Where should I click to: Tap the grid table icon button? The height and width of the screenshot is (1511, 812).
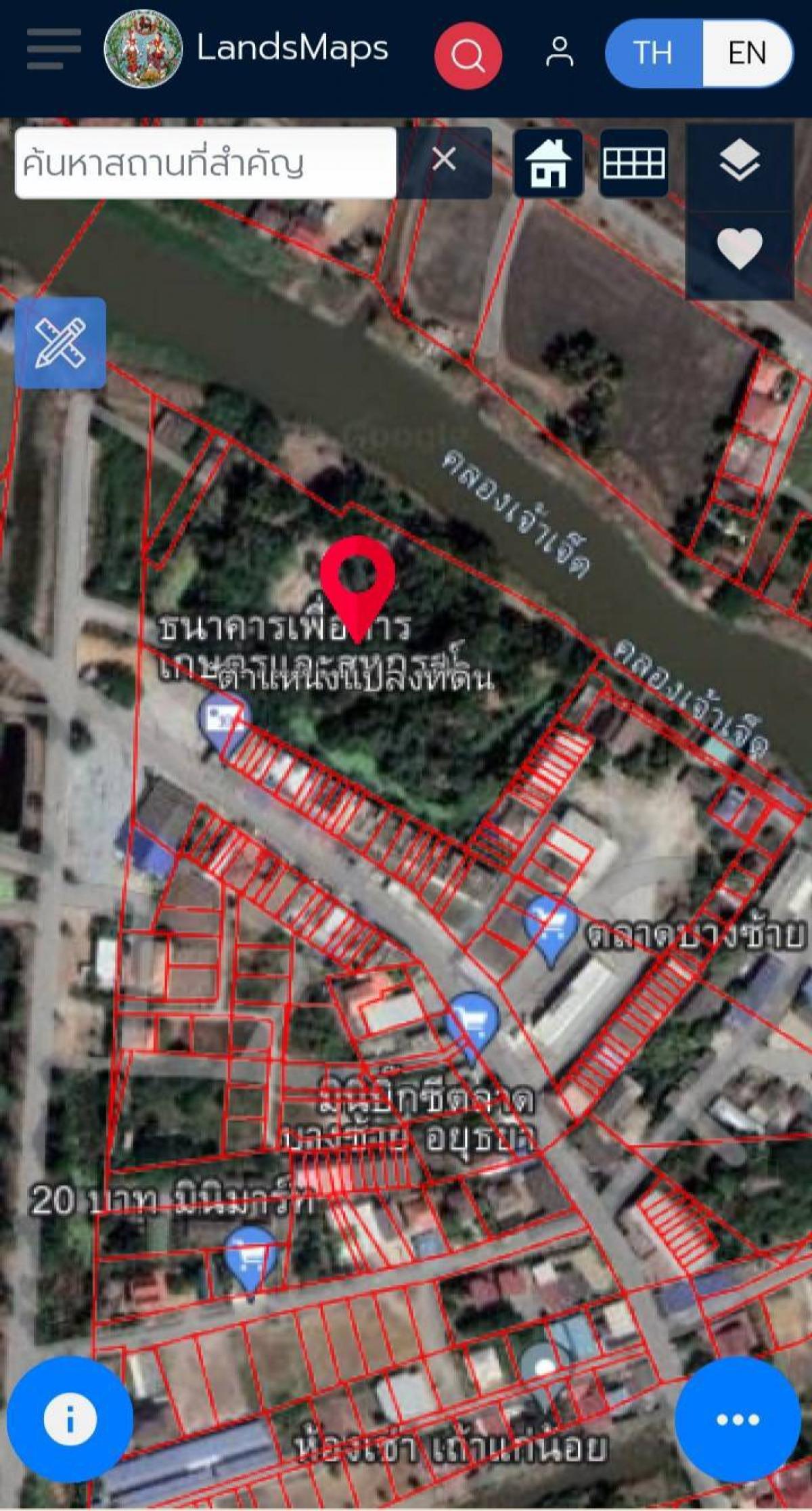coord(634,162)
